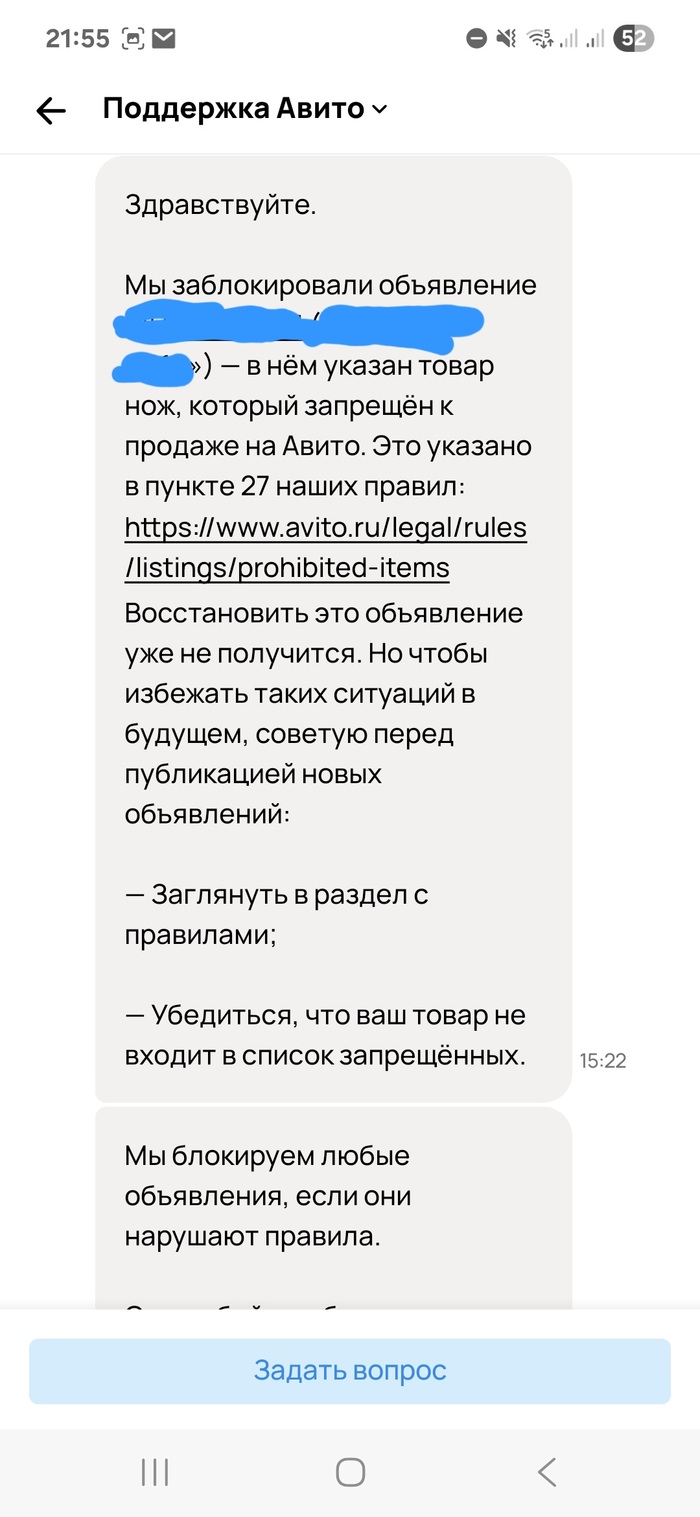Open the system recent apps view
This screenshot has width=700, height=1517.
155,1471
